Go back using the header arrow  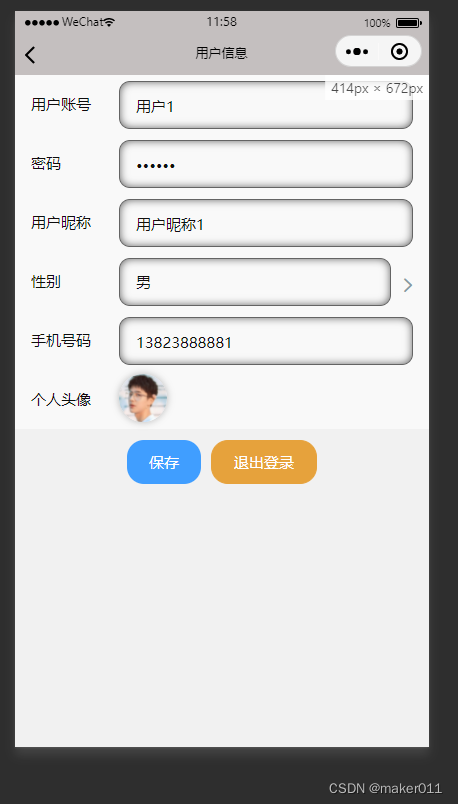pos(30,54)
